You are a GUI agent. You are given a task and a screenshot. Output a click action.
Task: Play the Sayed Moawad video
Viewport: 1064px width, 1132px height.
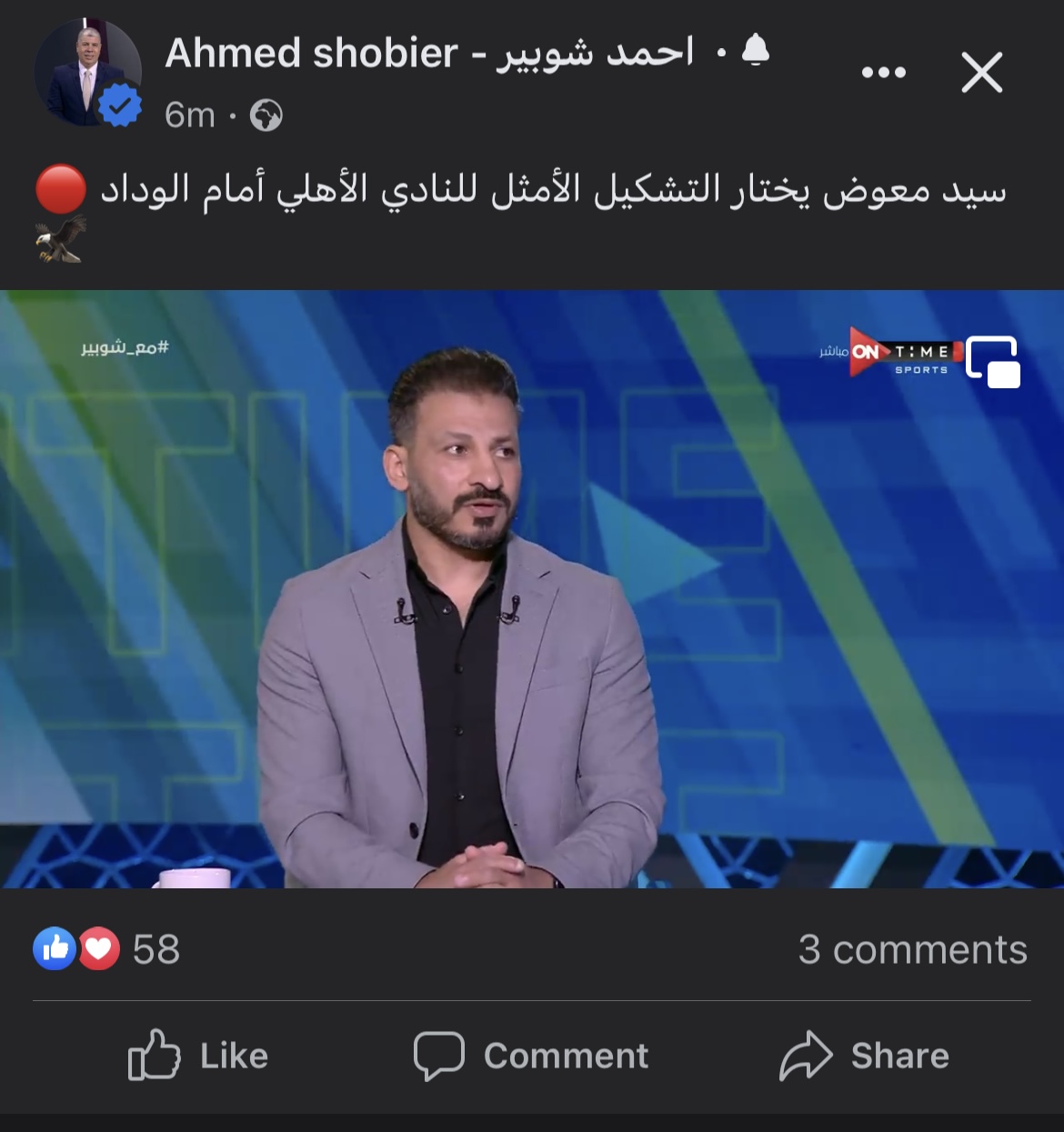(x=532, y=589)
